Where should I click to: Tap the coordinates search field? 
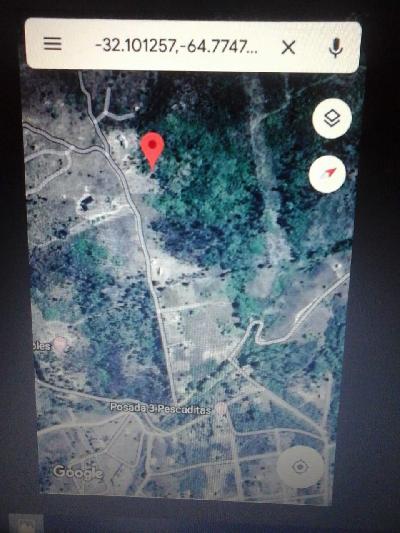176,46
